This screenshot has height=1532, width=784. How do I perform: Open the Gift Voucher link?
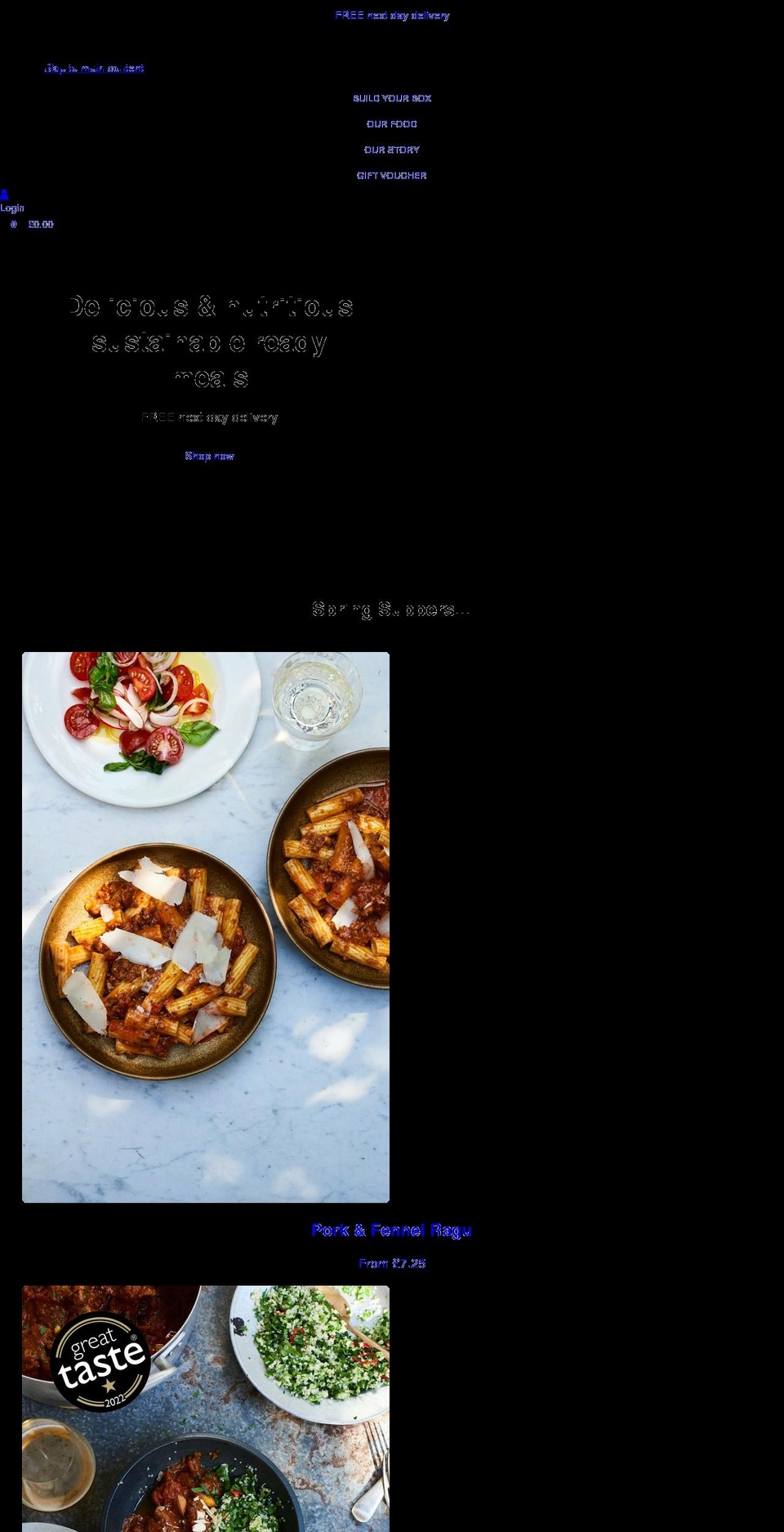click(392, 176)
